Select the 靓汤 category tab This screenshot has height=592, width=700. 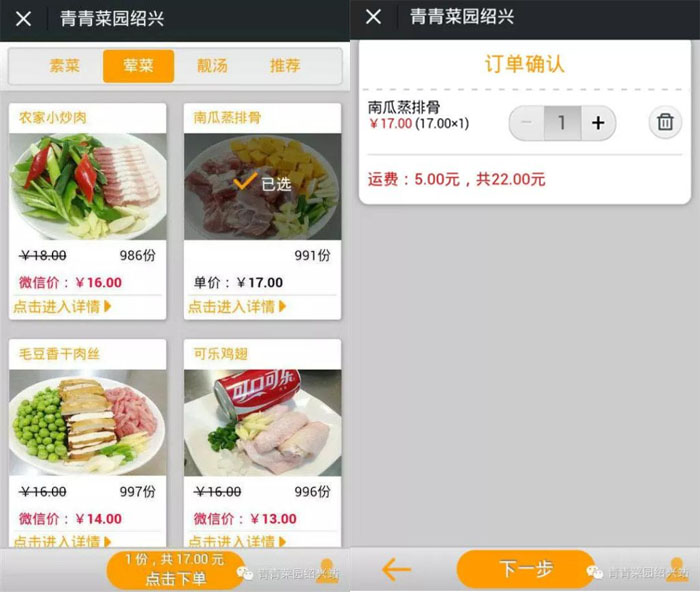click(212, 66)
